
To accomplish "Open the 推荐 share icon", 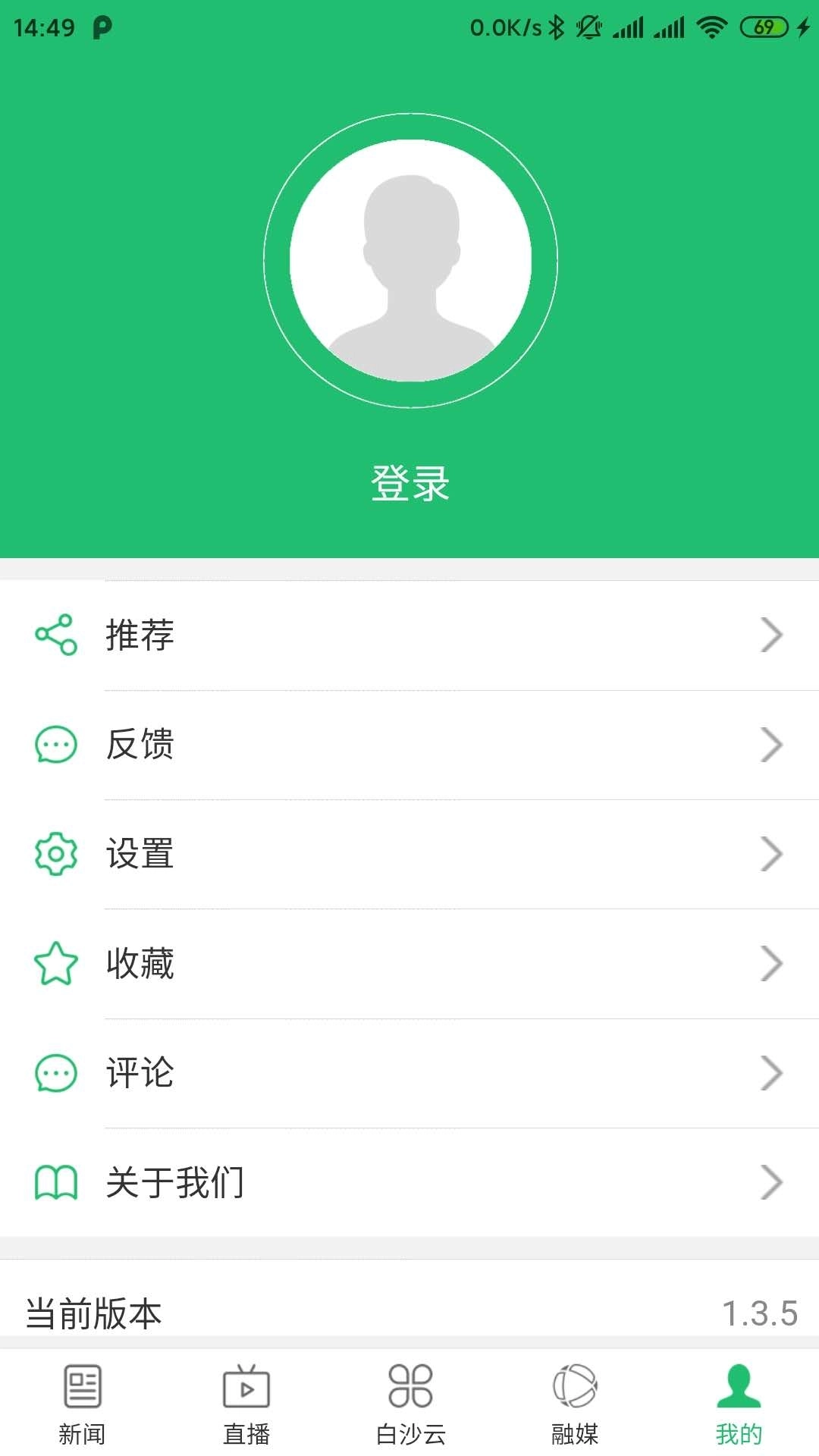I will pyautogui.click(x=55, y=635).
